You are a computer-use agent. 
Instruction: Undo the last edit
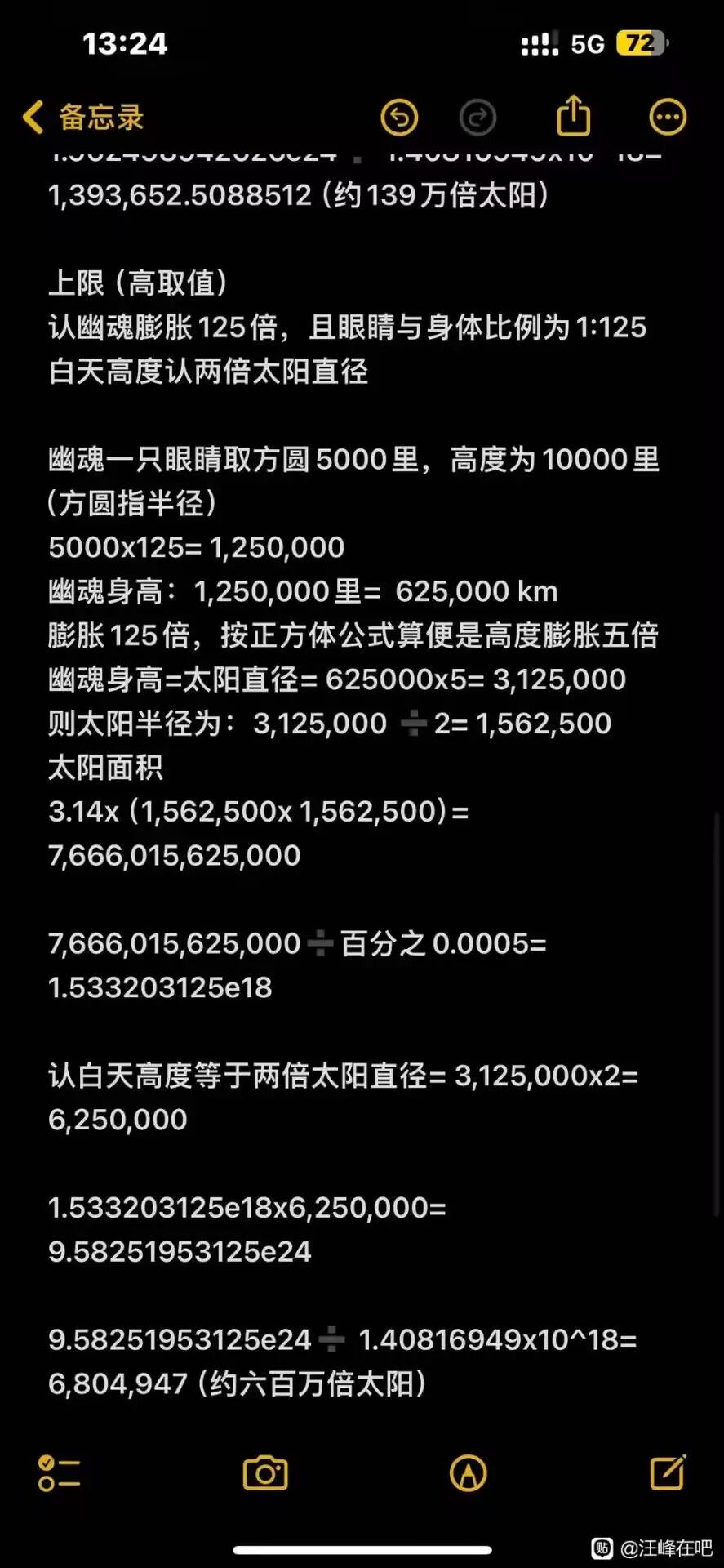(x=399, y=118)
